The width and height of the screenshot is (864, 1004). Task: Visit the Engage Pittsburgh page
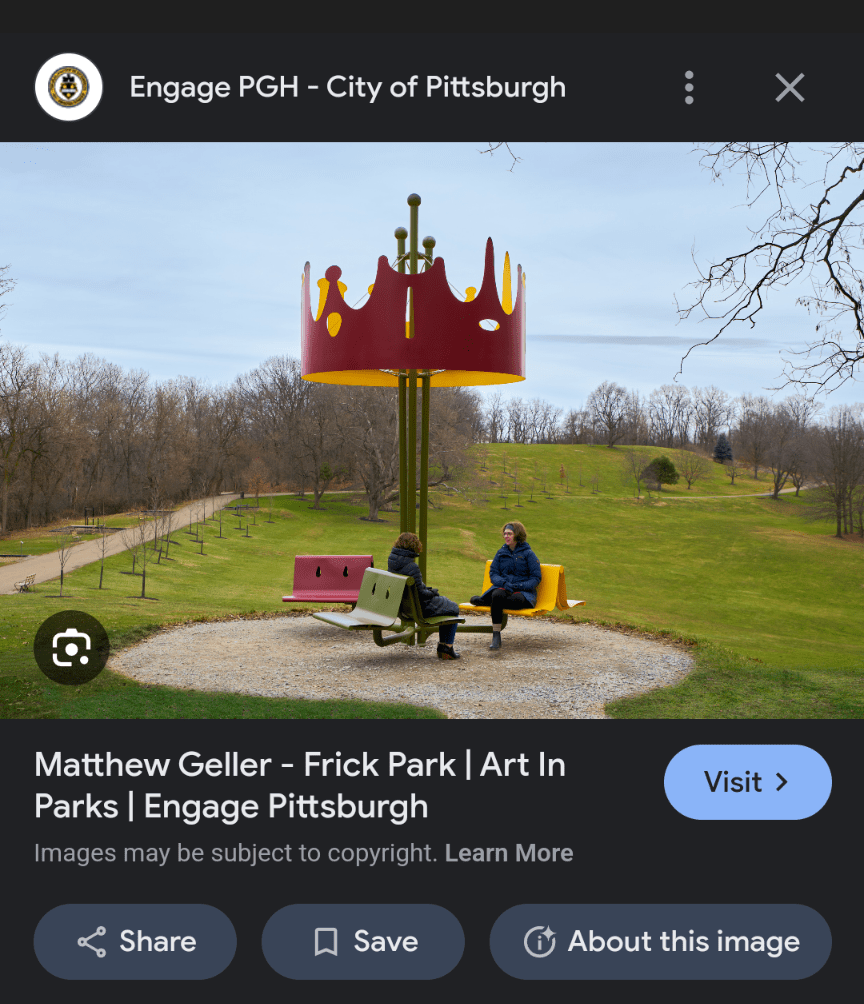click(x=747, y=782)
